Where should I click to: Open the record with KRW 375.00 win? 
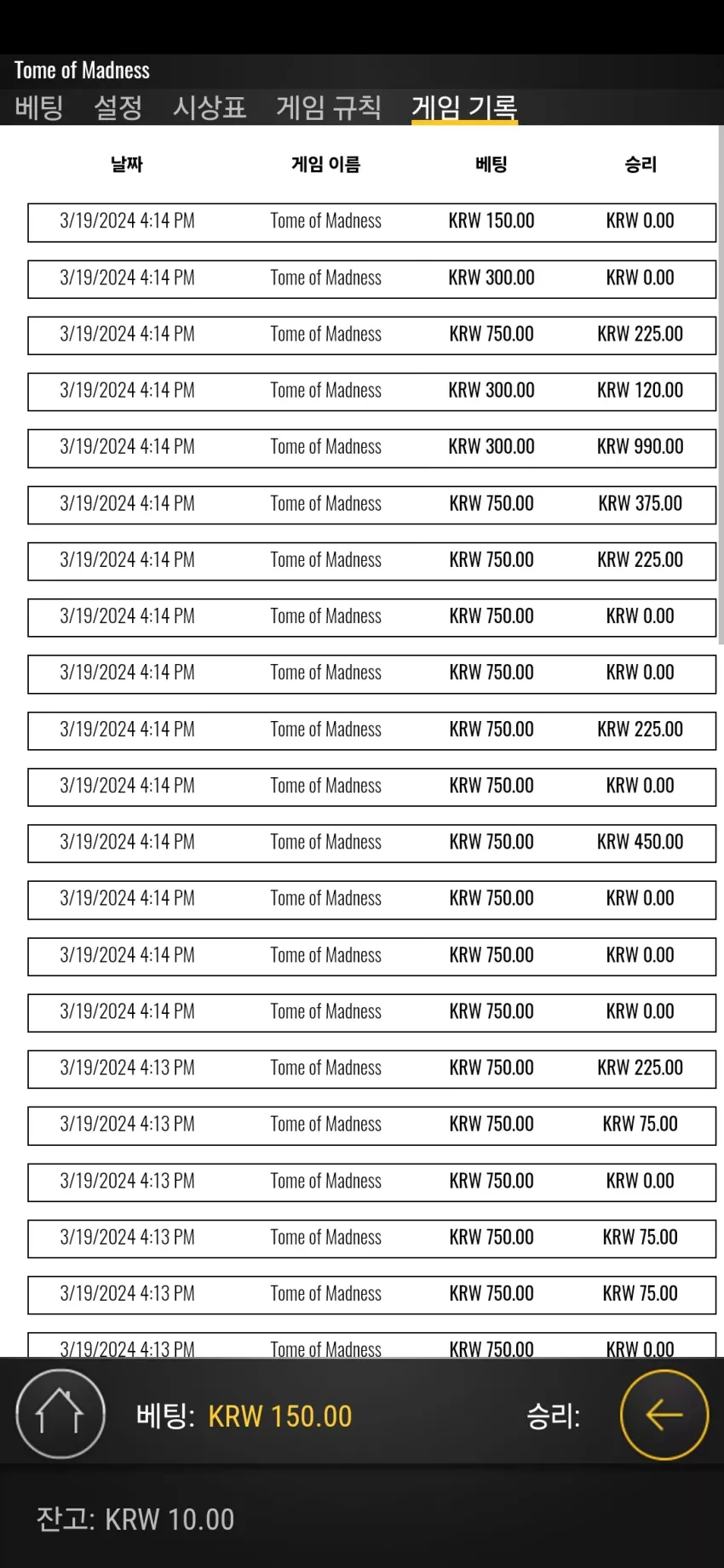[x=371, y=505]
